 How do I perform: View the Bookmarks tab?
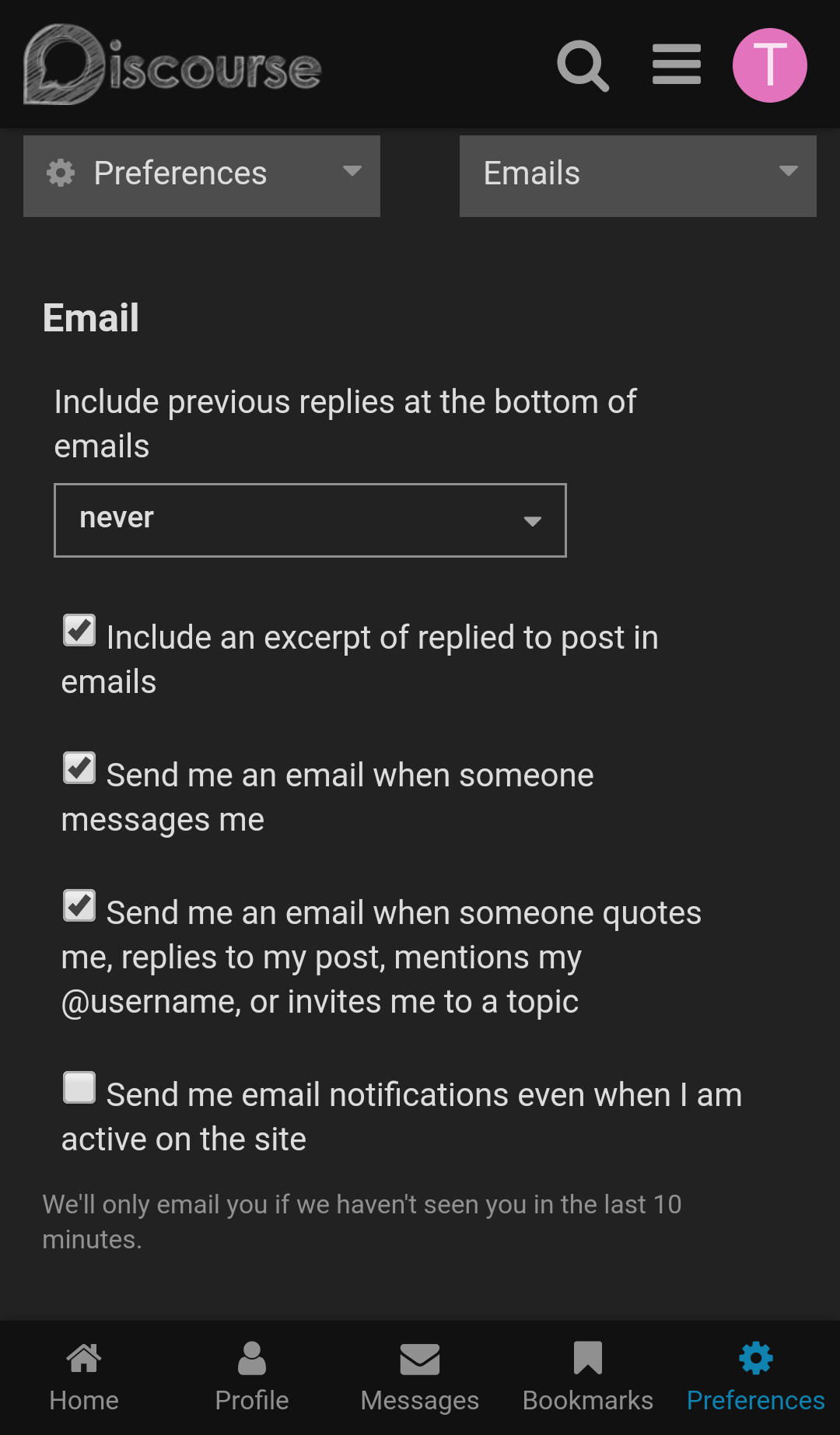click(x=588, y=1377)
